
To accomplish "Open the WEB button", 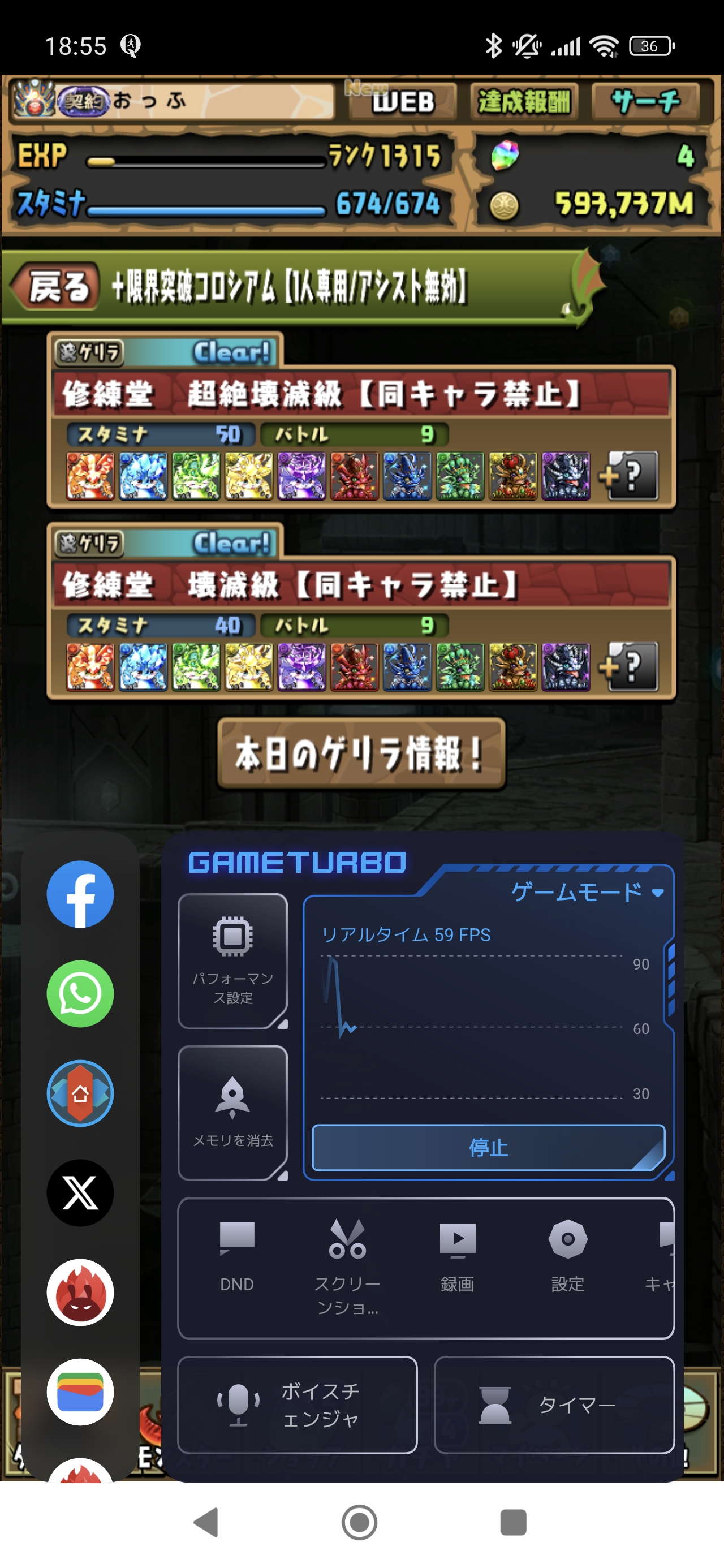I will 403,101.
